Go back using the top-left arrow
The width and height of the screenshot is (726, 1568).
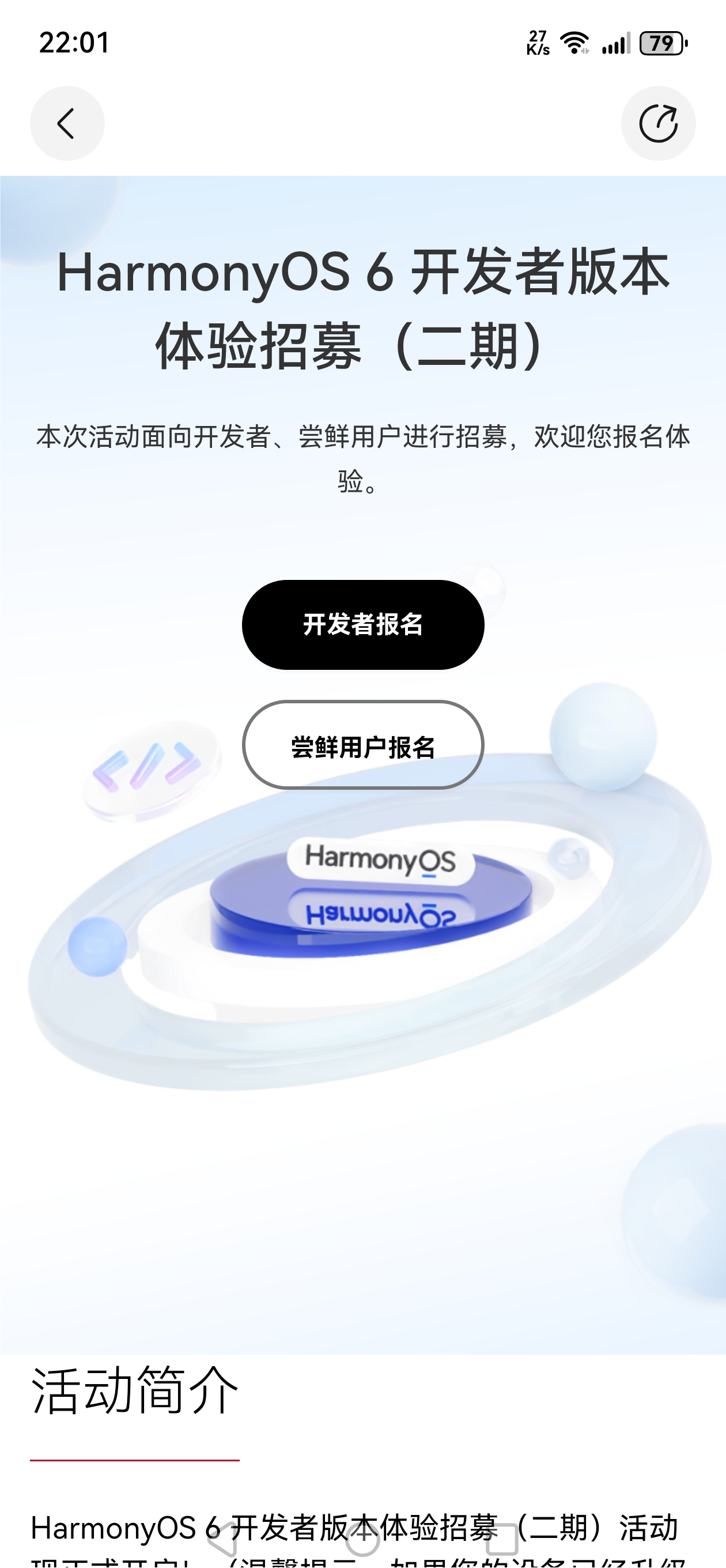pos(67,123)
